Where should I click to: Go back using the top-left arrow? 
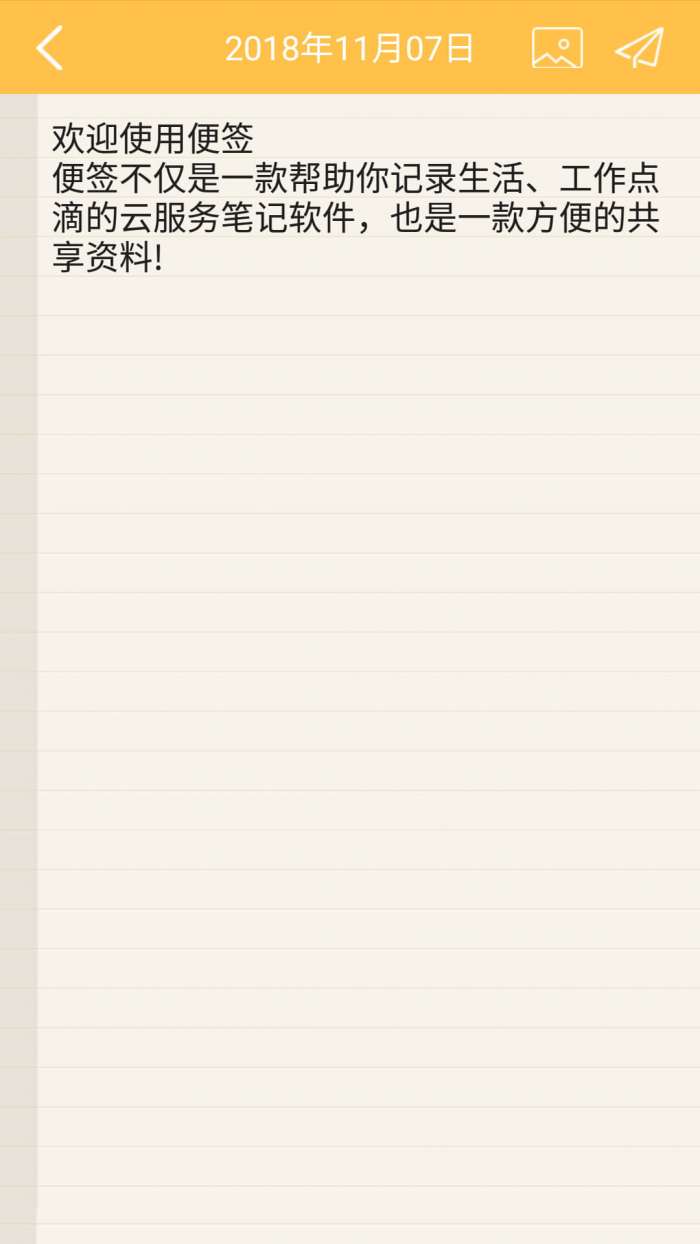tap(49, 48)
